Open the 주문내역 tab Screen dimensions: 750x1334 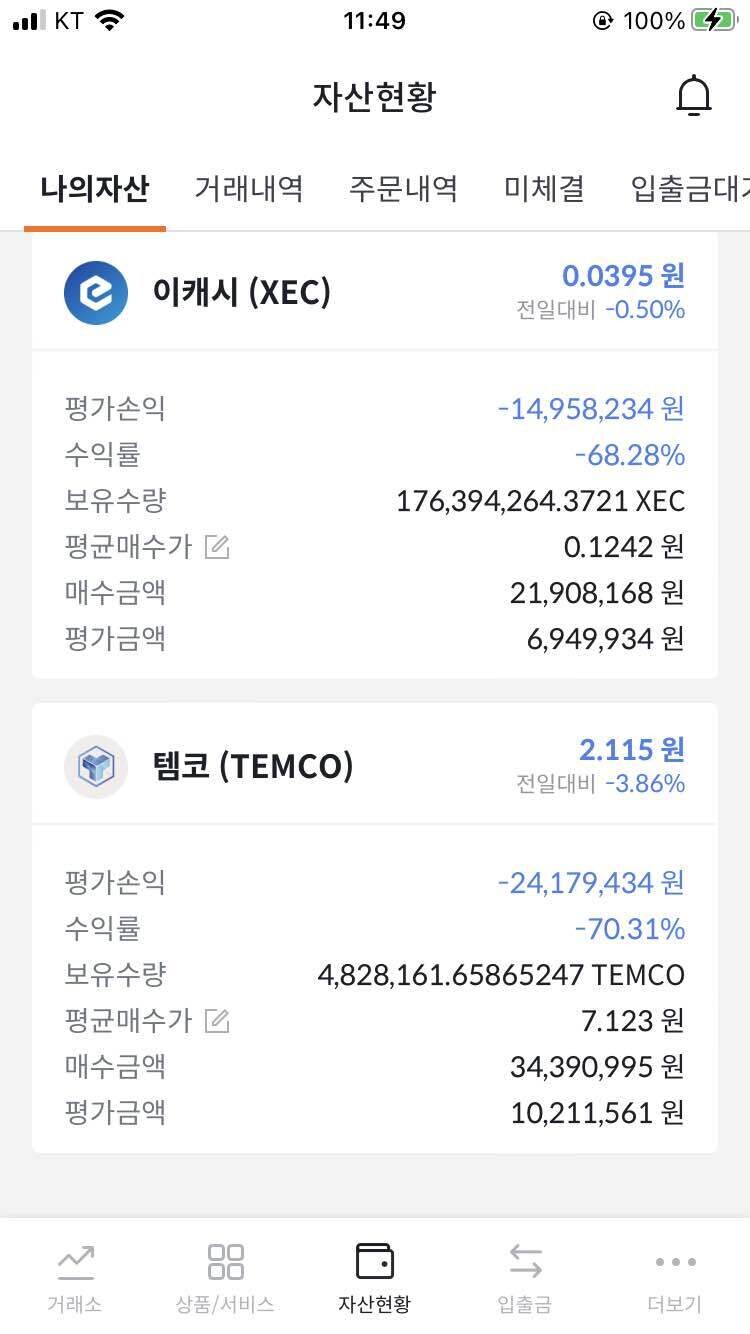[x=403, y=190]
